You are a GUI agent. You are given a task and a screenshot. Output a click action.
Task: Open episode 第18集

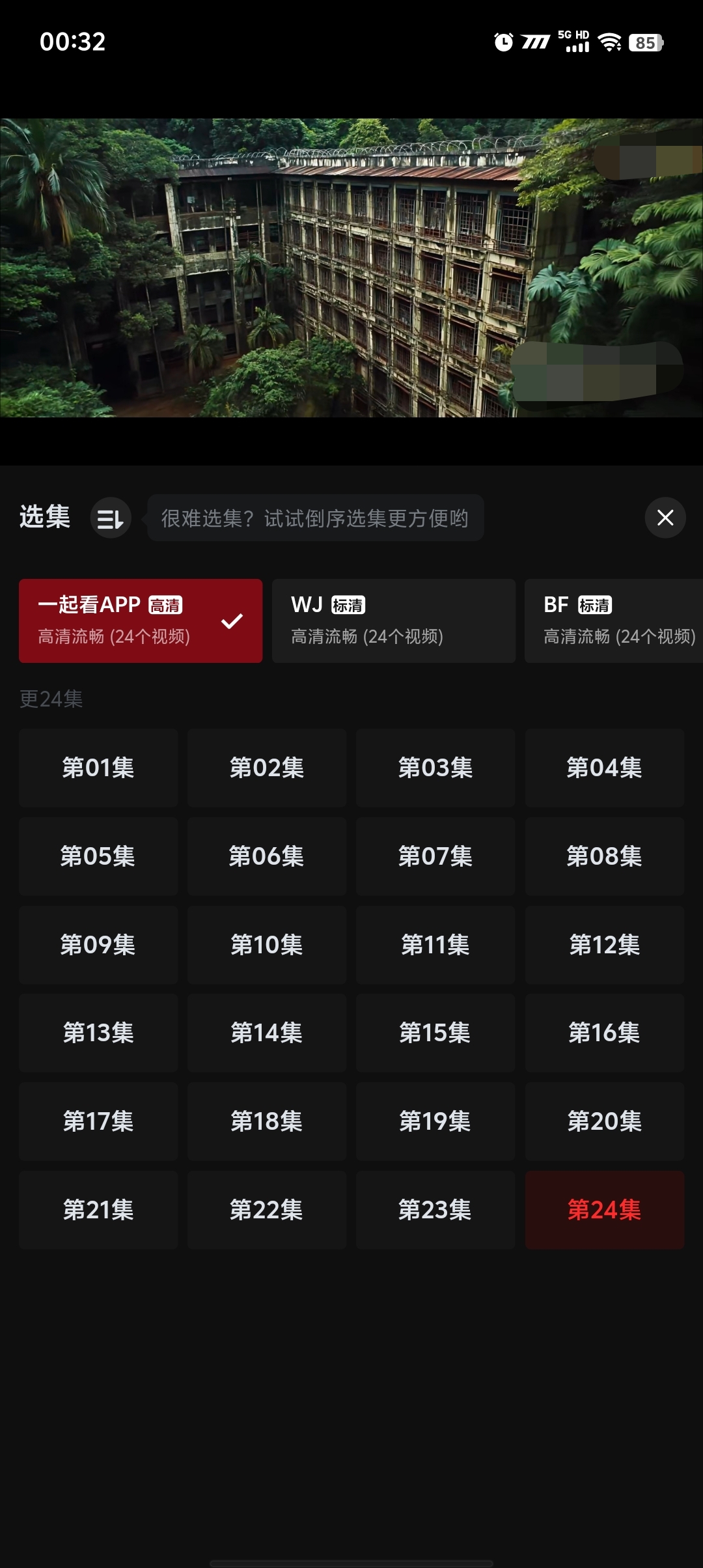(x=267, y=1121)
